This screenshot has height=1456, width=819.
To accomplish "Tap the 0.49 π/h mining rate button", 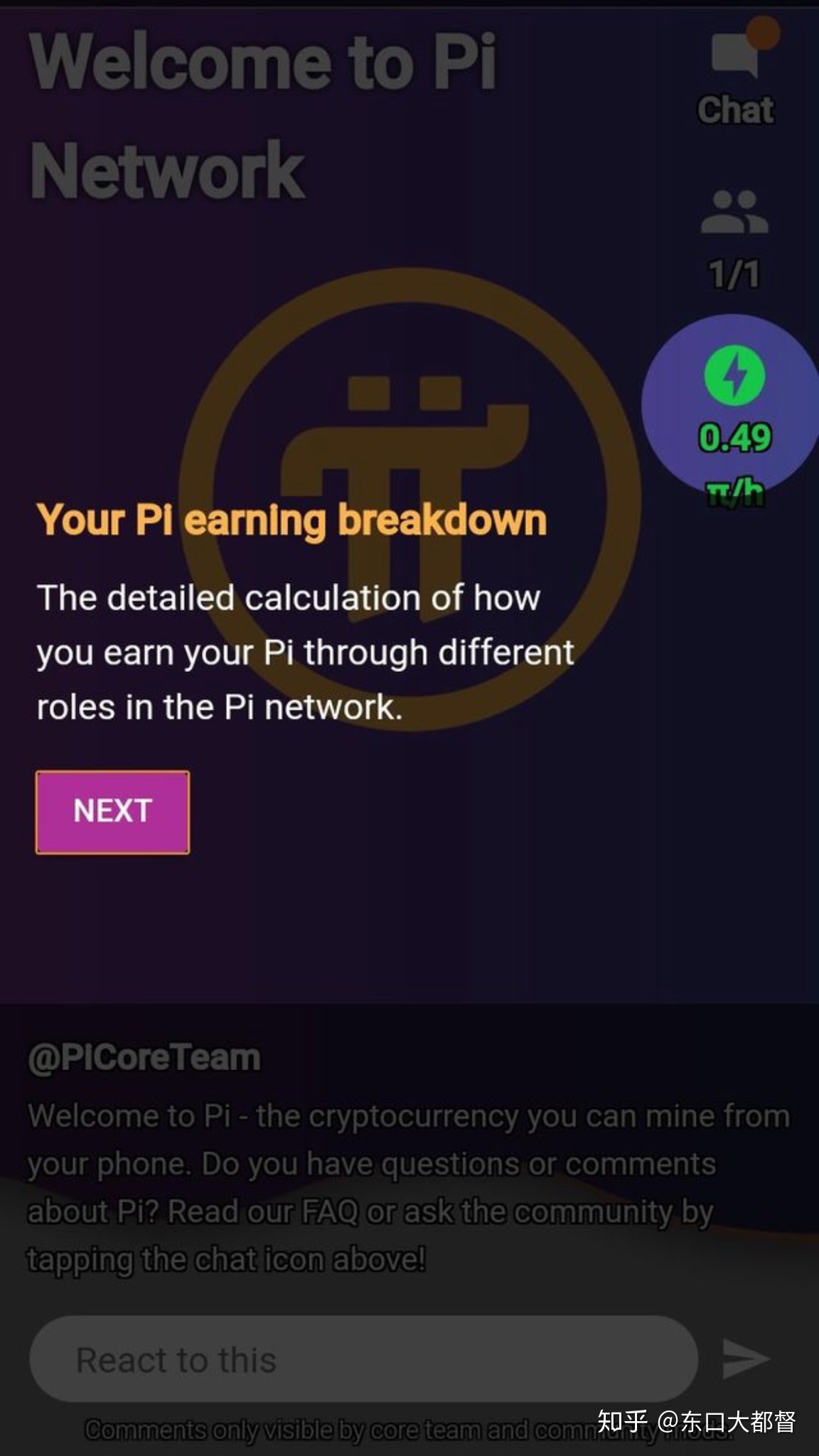I will [x=734, y=405].
